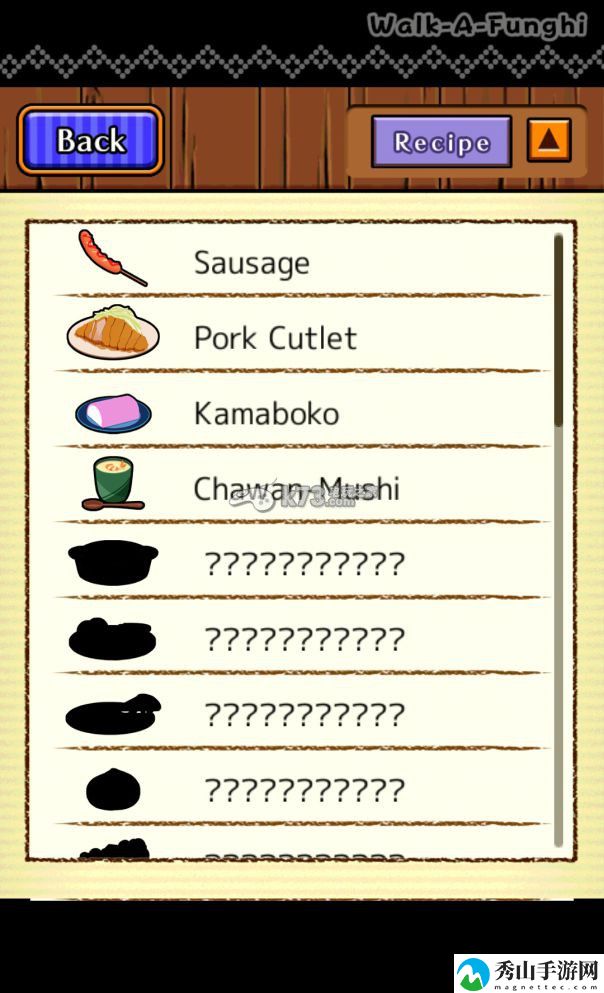
Task: Open the Recipe category button
Action: [441, 142]
